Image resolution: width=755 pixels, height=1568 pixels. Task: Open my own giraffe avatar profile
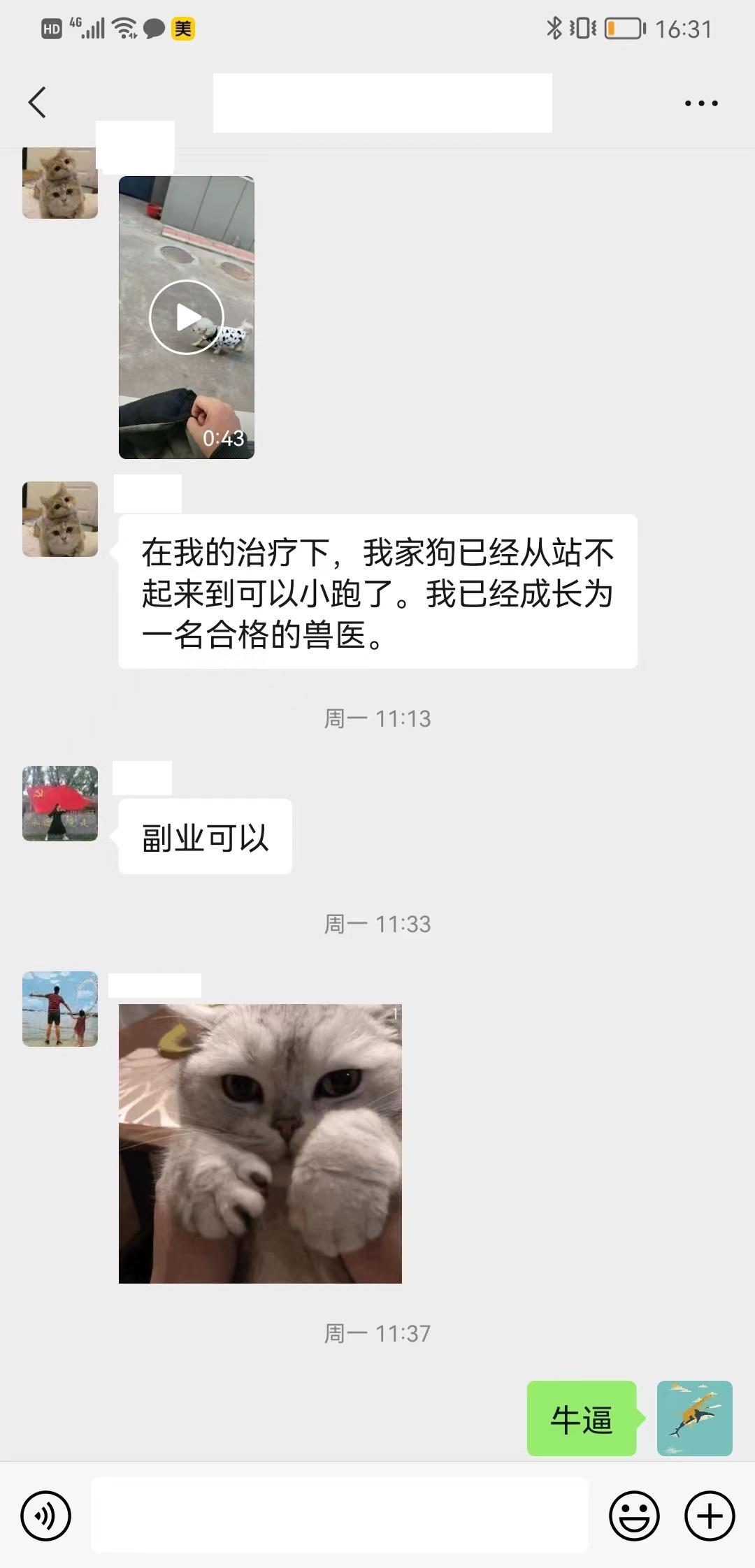point(694,1418)
